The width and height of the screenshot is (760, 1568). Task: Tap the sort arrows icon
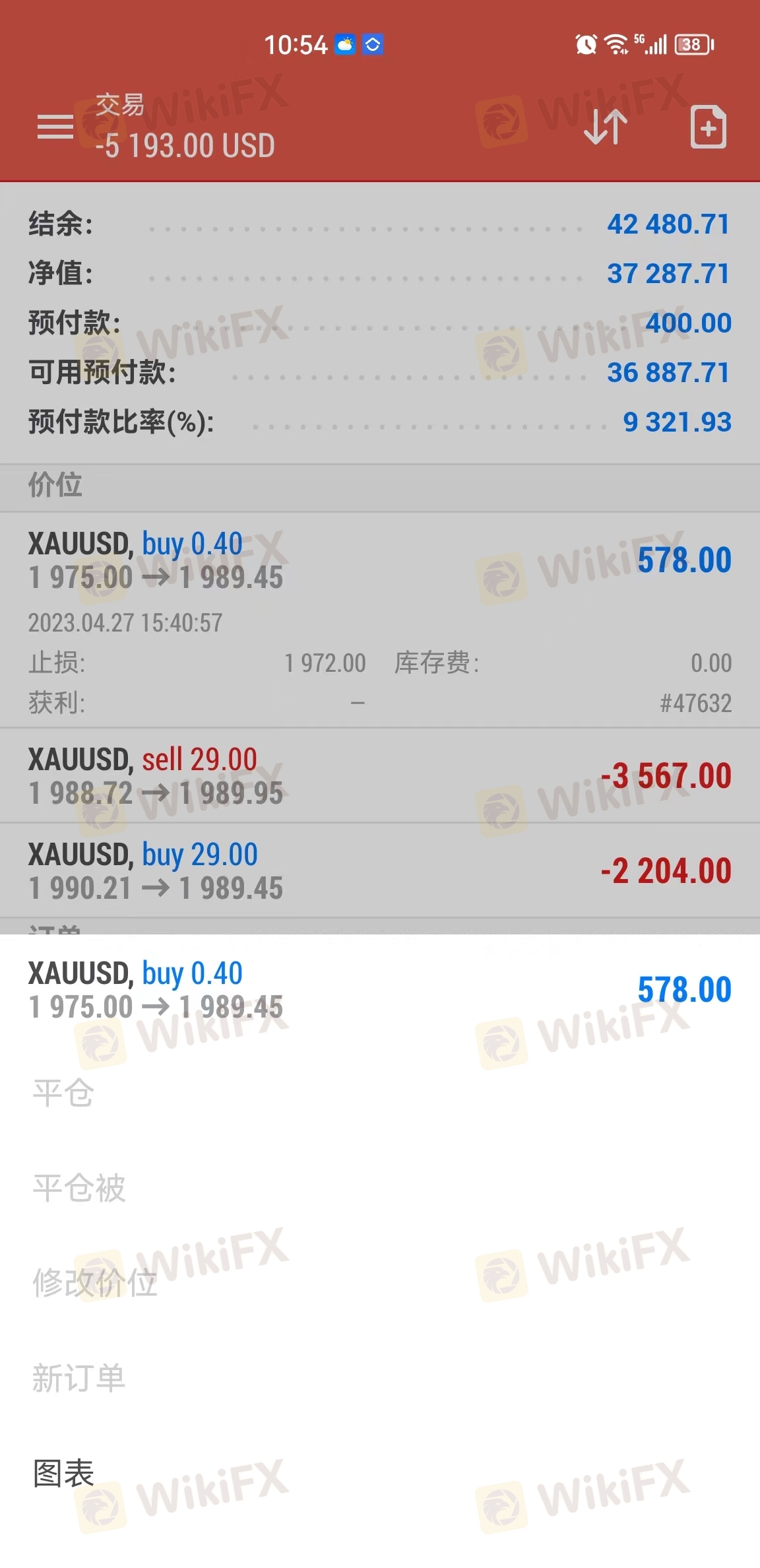point(605,127)
